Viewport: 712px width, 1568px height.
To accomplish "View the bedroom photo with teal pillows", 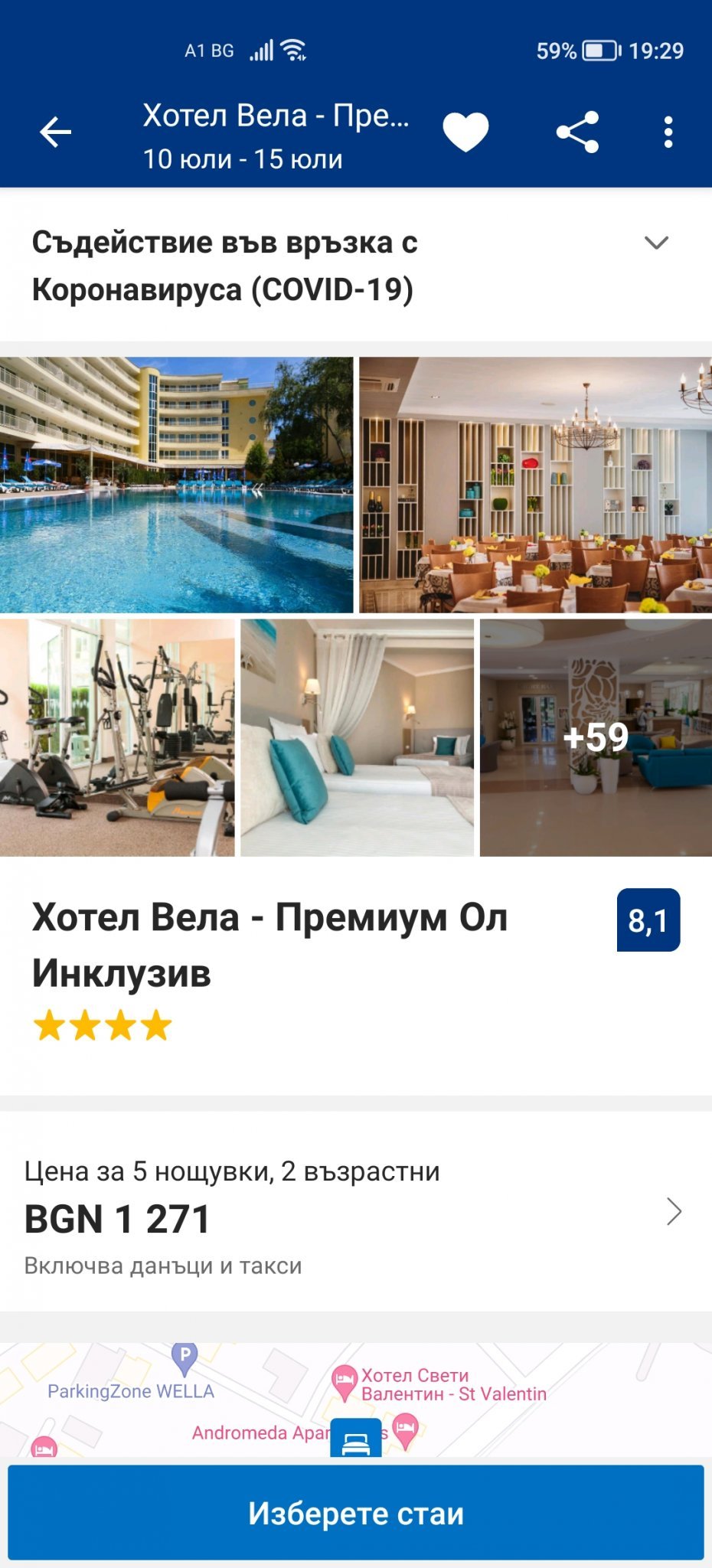I will tap(357, 737).
